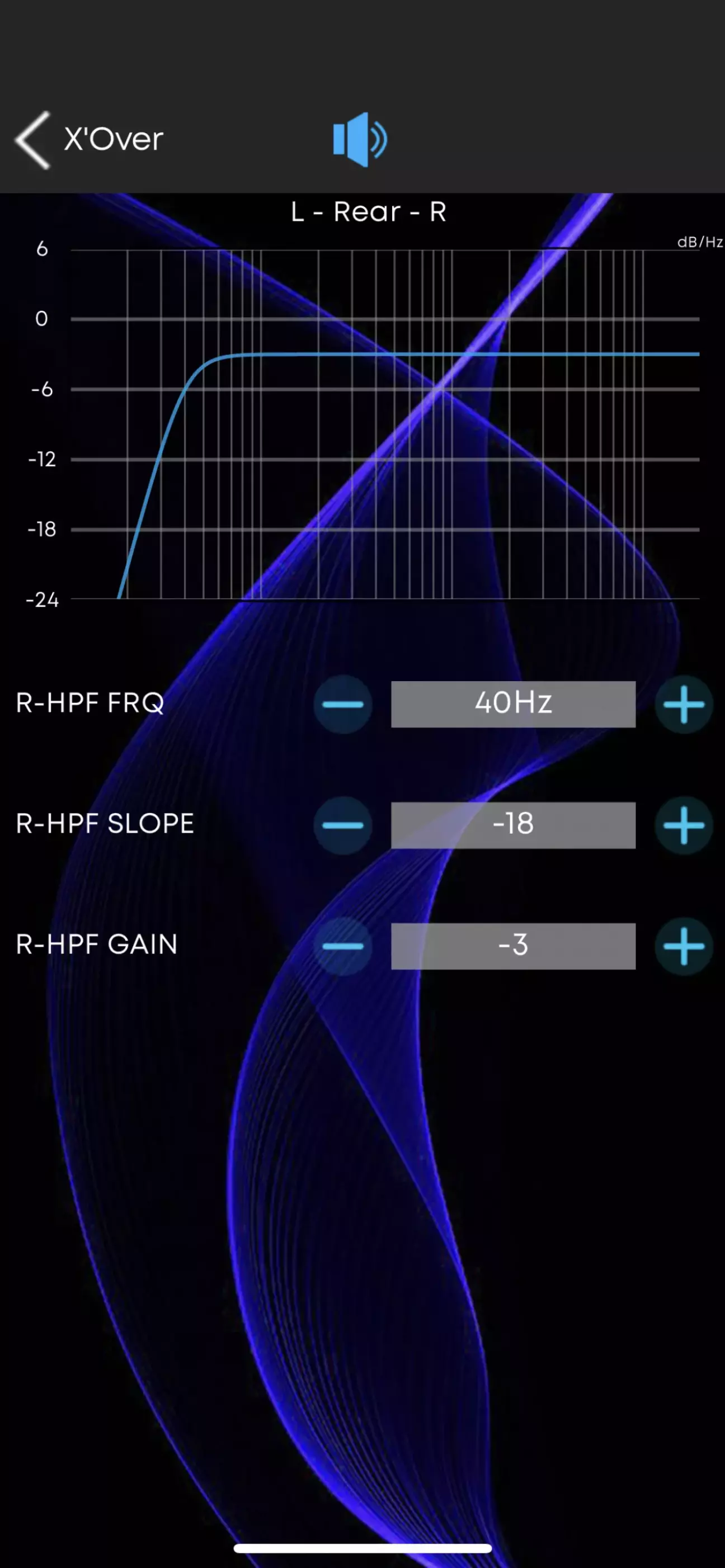Select the -3 gain value field
The width and height of the screenshot is (725, 1568).
[x=513, y=947]
